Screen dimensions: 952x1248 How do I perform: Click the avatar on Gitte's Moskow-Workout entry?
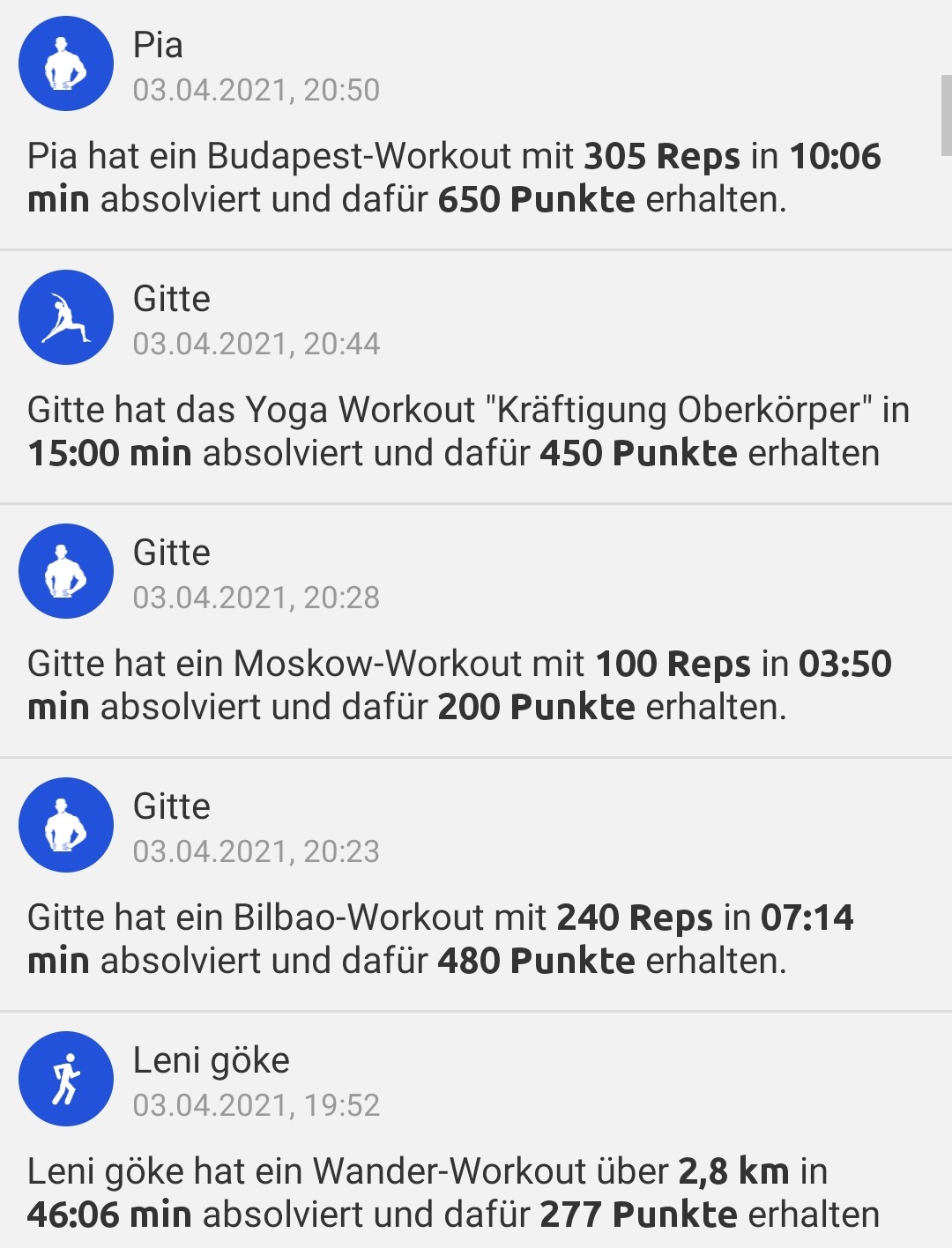coord(64,571)
